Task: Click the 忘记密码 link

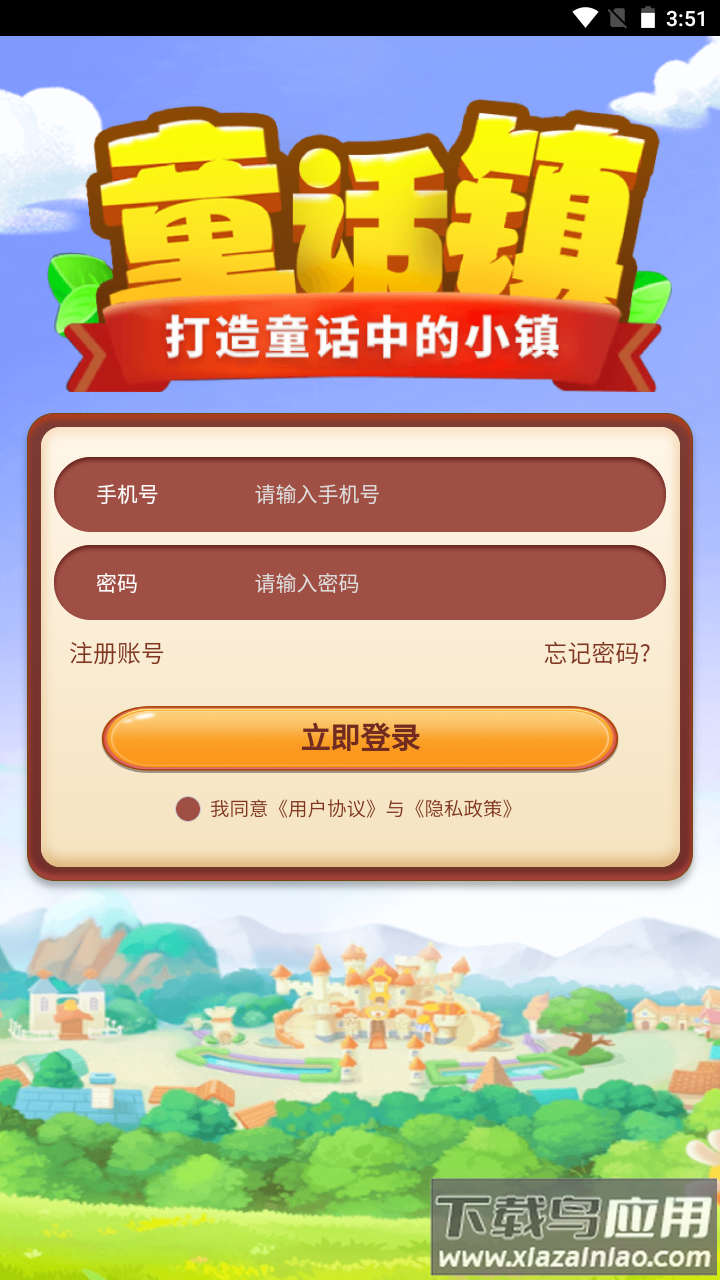Action: pyautogui.click(x=597, y=654)
